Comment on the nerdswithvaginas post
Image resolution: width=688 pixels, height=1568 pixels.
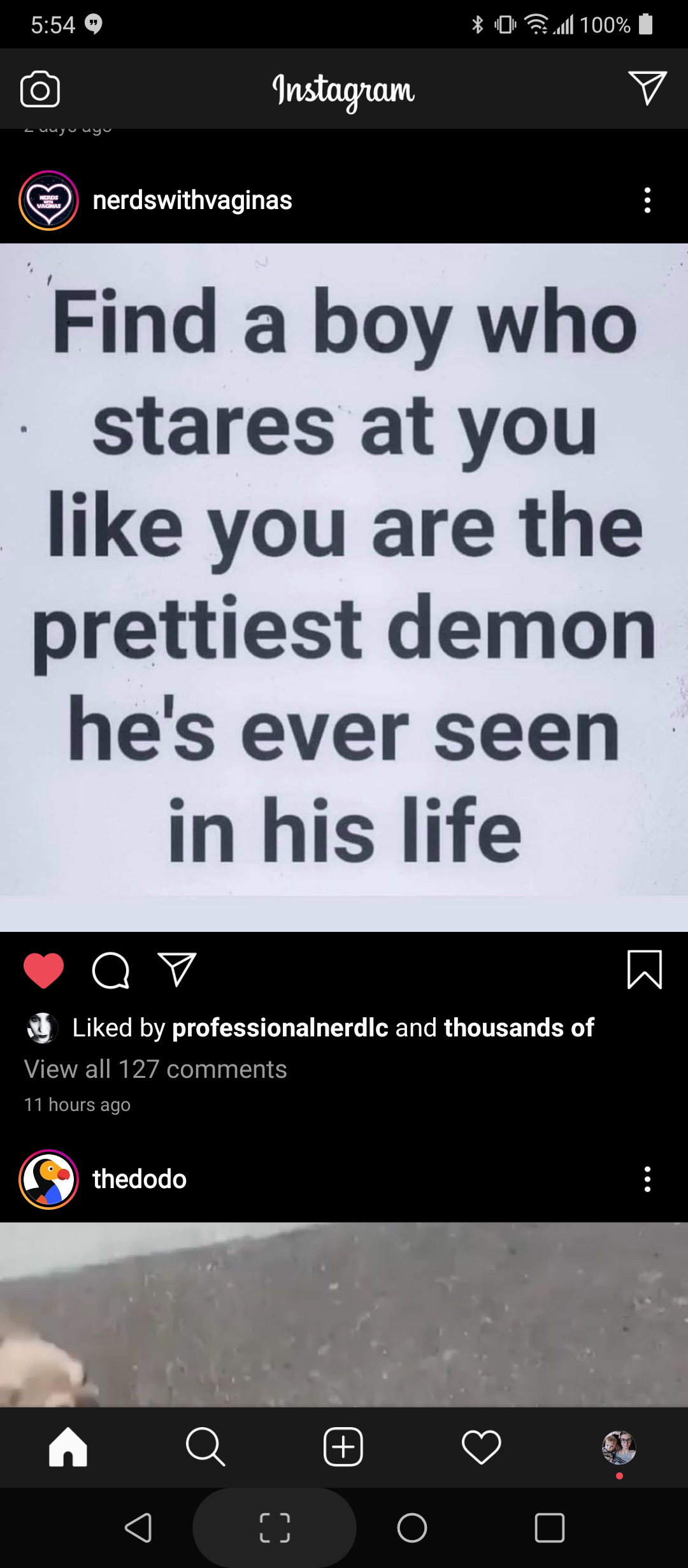[x=111, y=970]
